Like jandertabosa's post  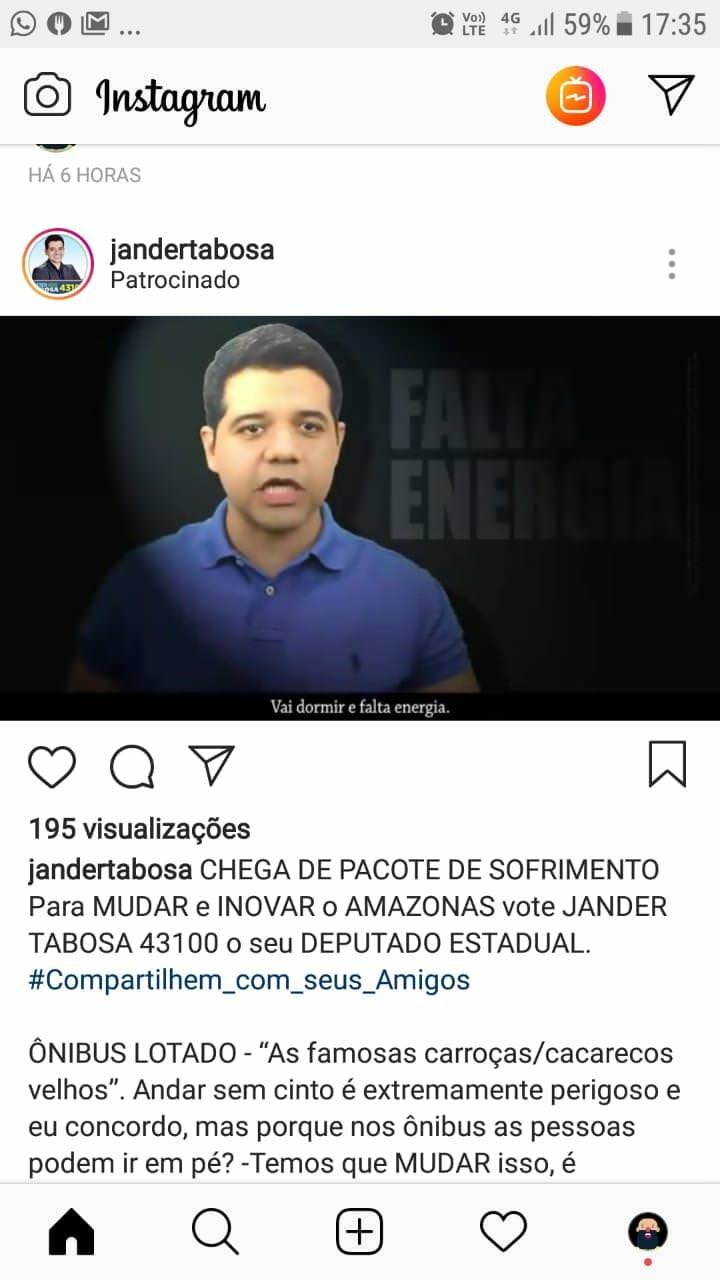tap(52, 767)
